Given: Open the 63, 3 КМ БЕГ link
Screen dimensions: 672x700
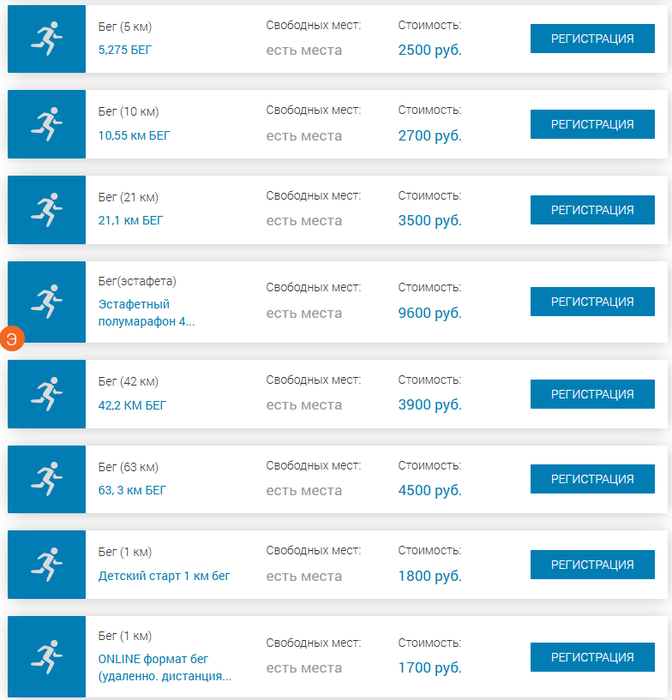Looking at the screenshot, I should pyautogui.click(x=132, y=490).
